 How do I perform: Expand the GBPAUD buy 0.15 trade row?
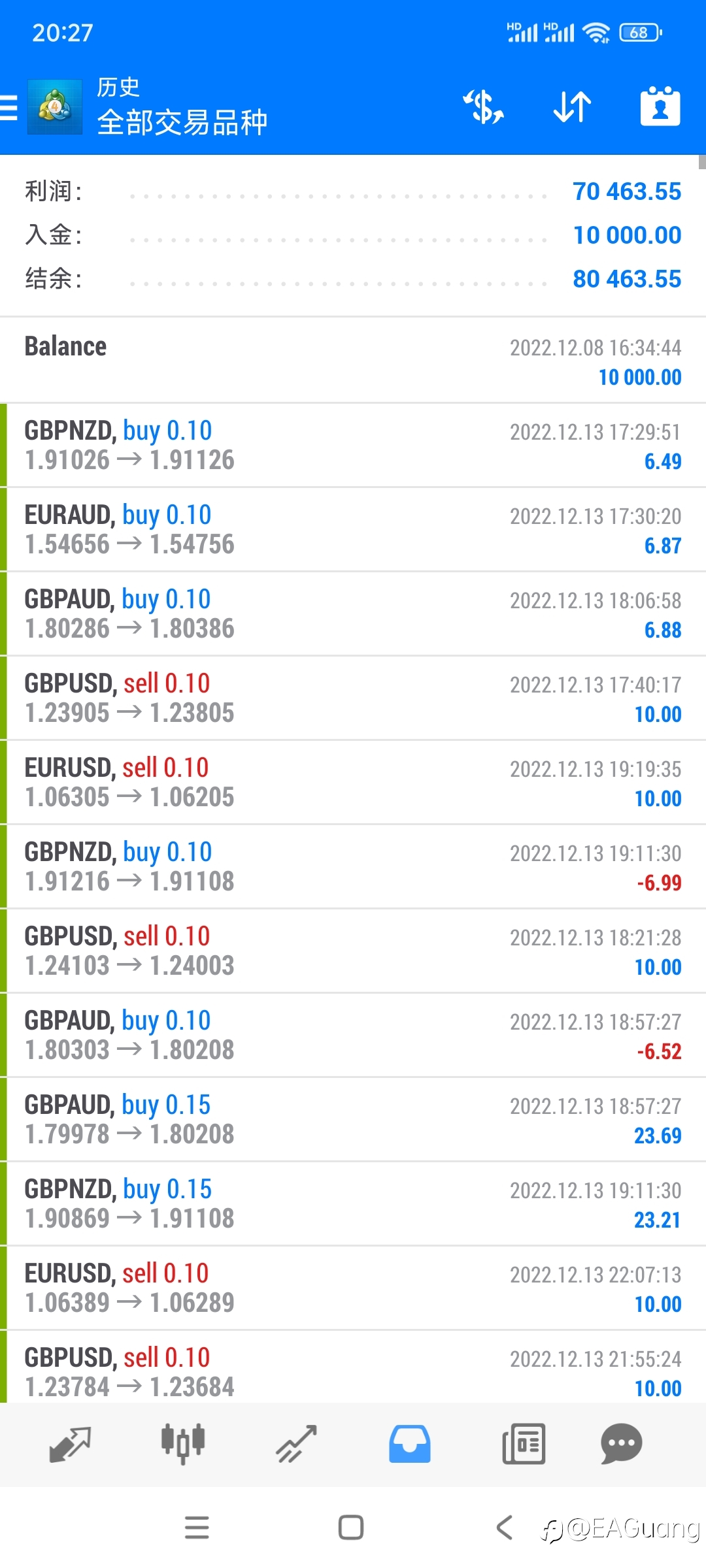point(353,1120)
